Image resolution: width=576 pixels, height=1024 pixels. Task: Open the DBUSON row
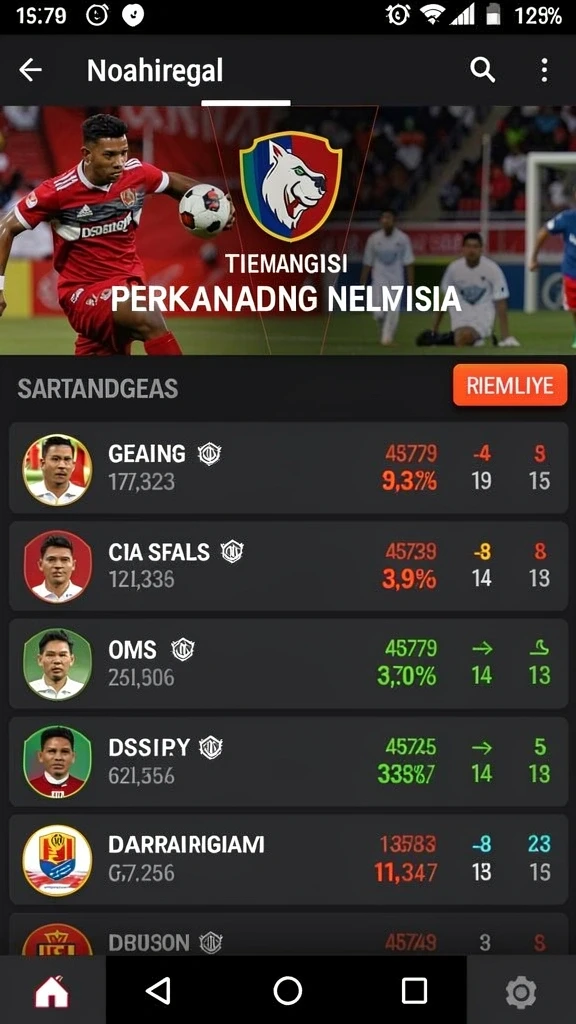coord(288,935)
